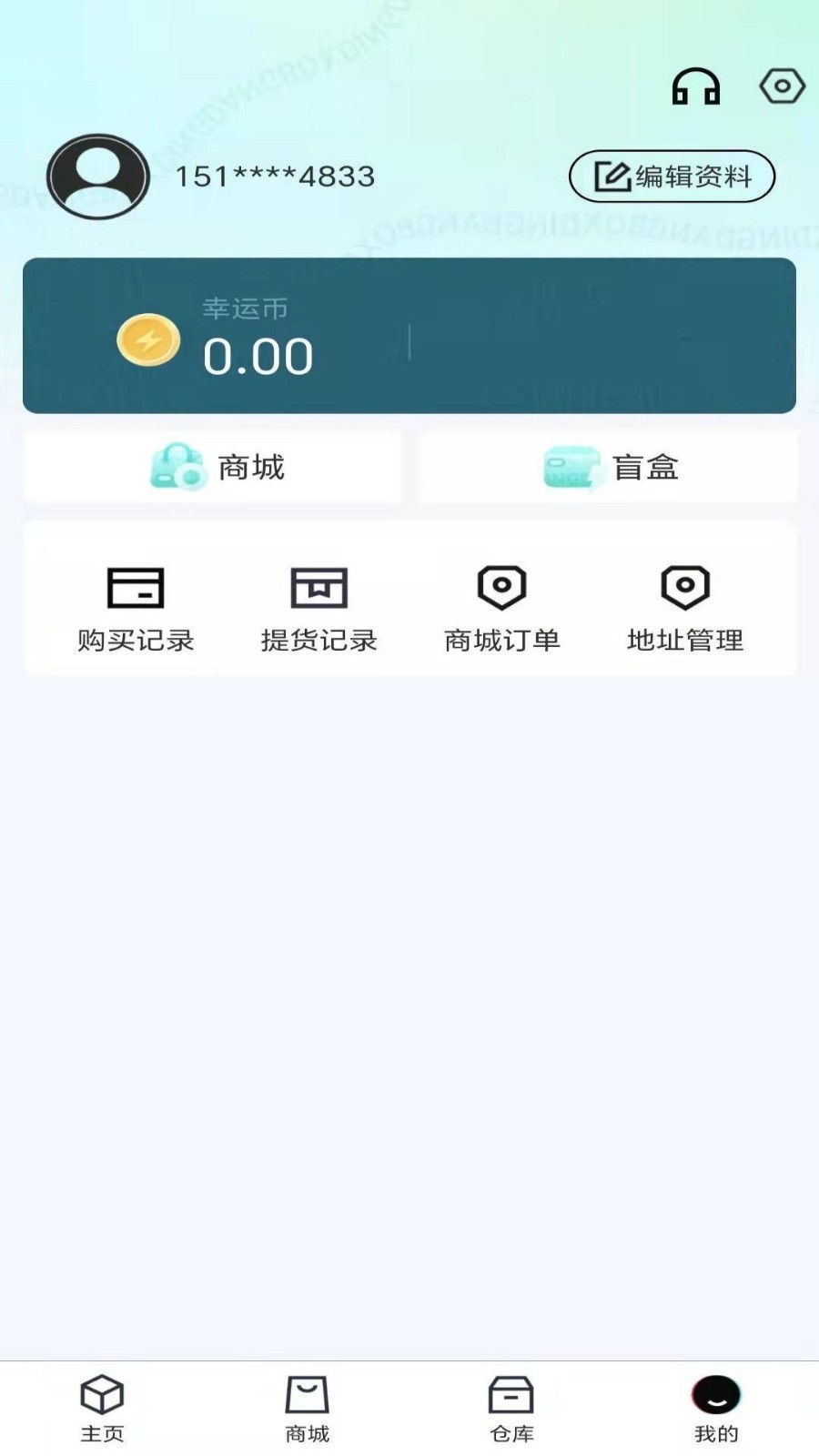This screenshot has width=819, height=1456.
Task: Open the 盲盒 shortcut panel
Action: (606, 466)
